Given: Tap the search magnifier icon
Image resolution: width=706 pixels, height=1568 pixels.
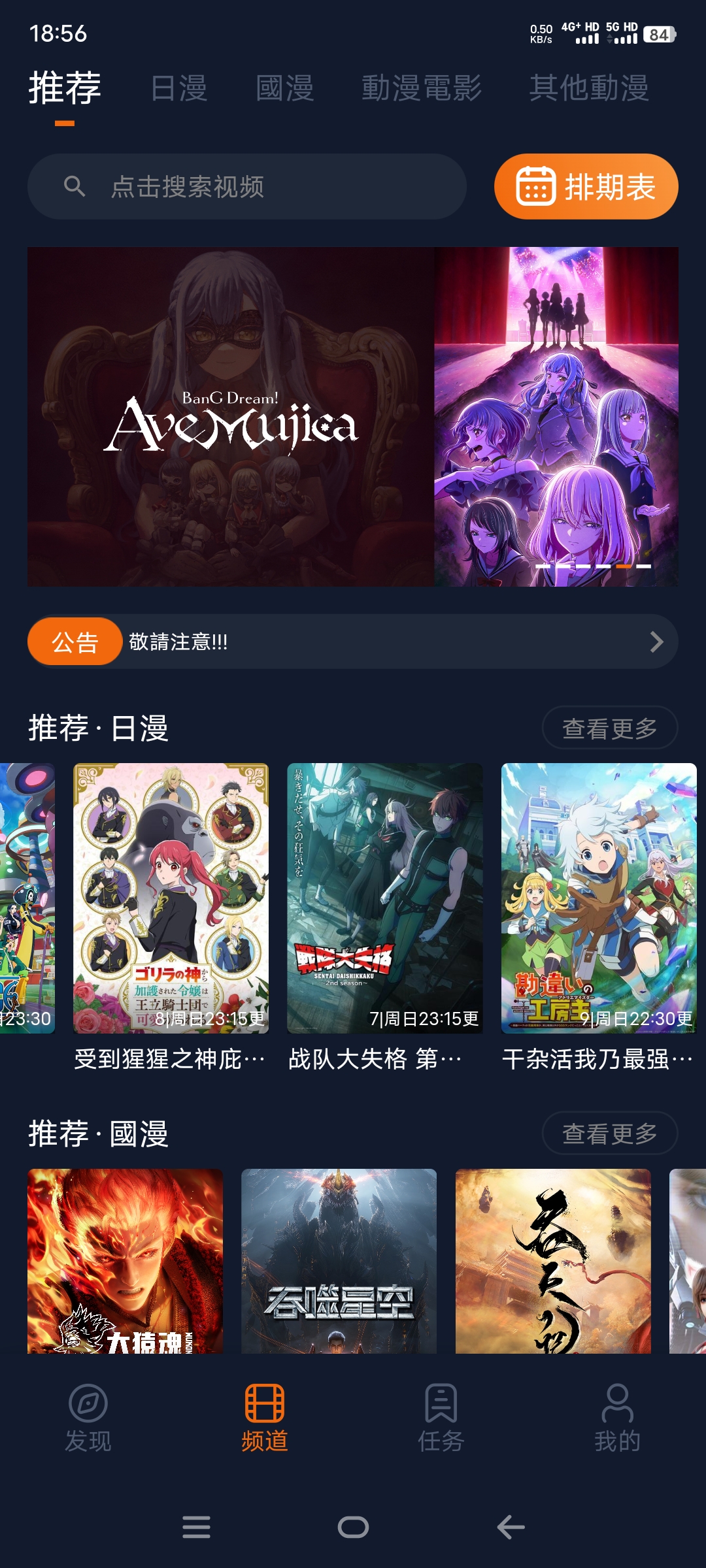Looking at the screenshot, I should (77, 186).
